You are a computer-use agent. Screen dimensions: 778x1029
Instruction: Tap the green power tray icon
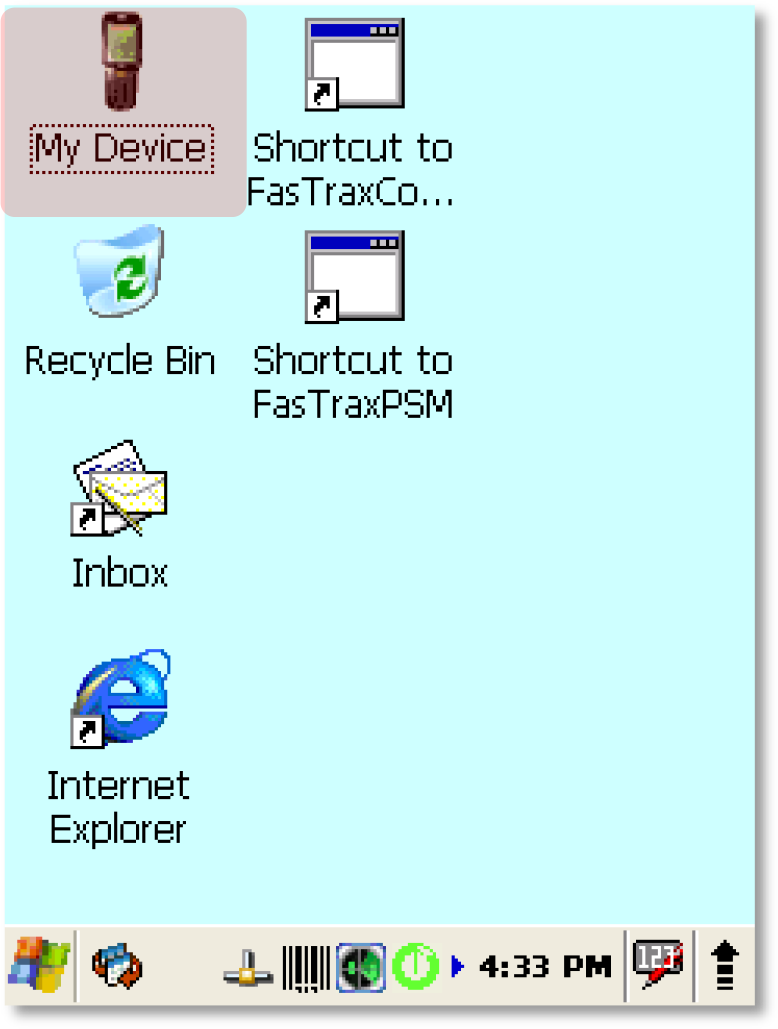414,967
